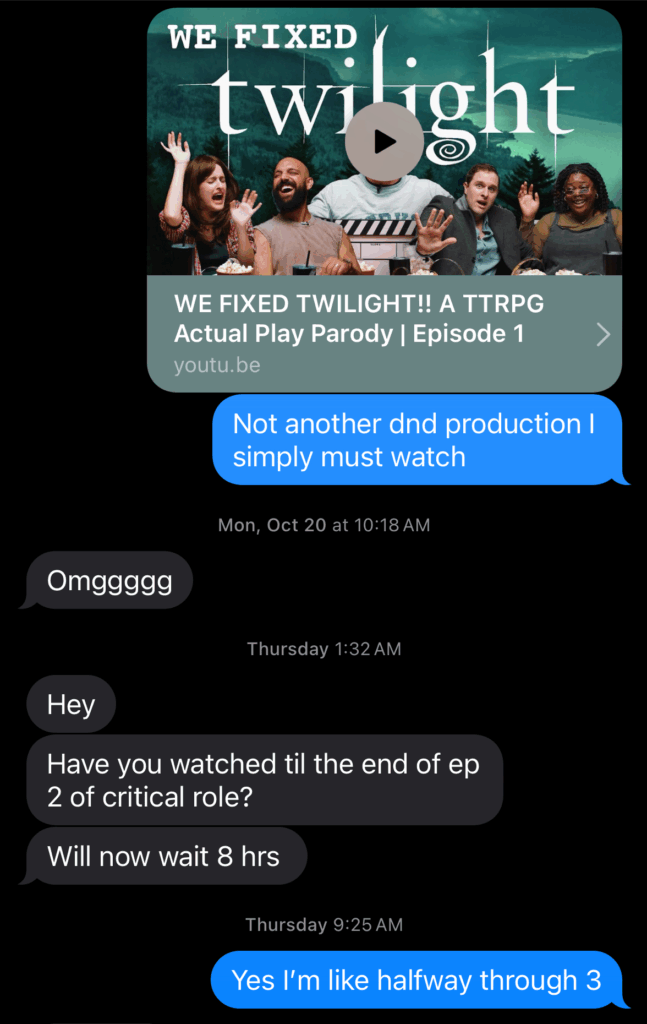Viewport: 647px width, 1024px height.
Task: Play the We Fixed Twilight video preview
Action: [x=384, y=141]
